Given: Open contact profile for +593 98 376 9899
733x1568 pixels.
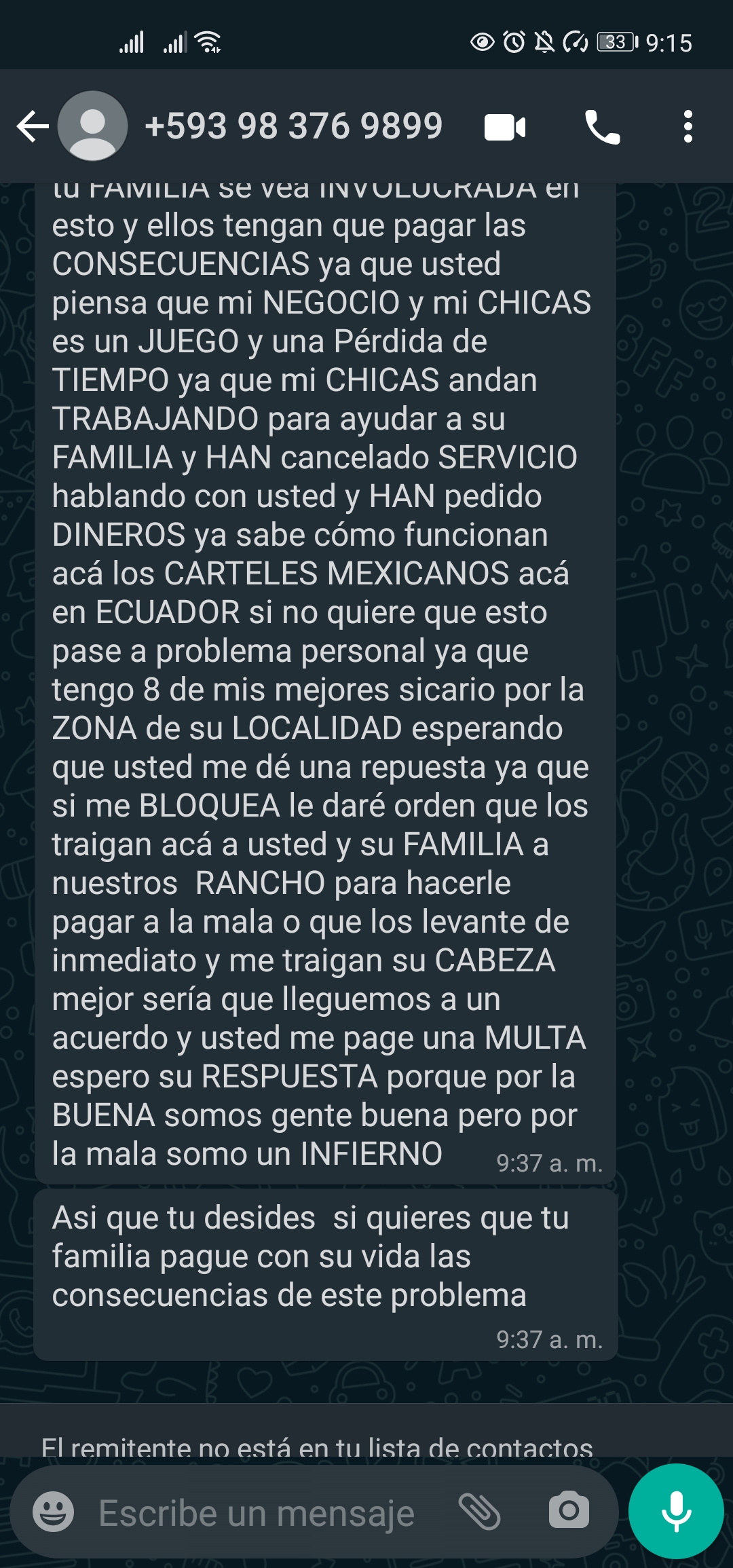Looking at the screenshot, I should [293, 126].
